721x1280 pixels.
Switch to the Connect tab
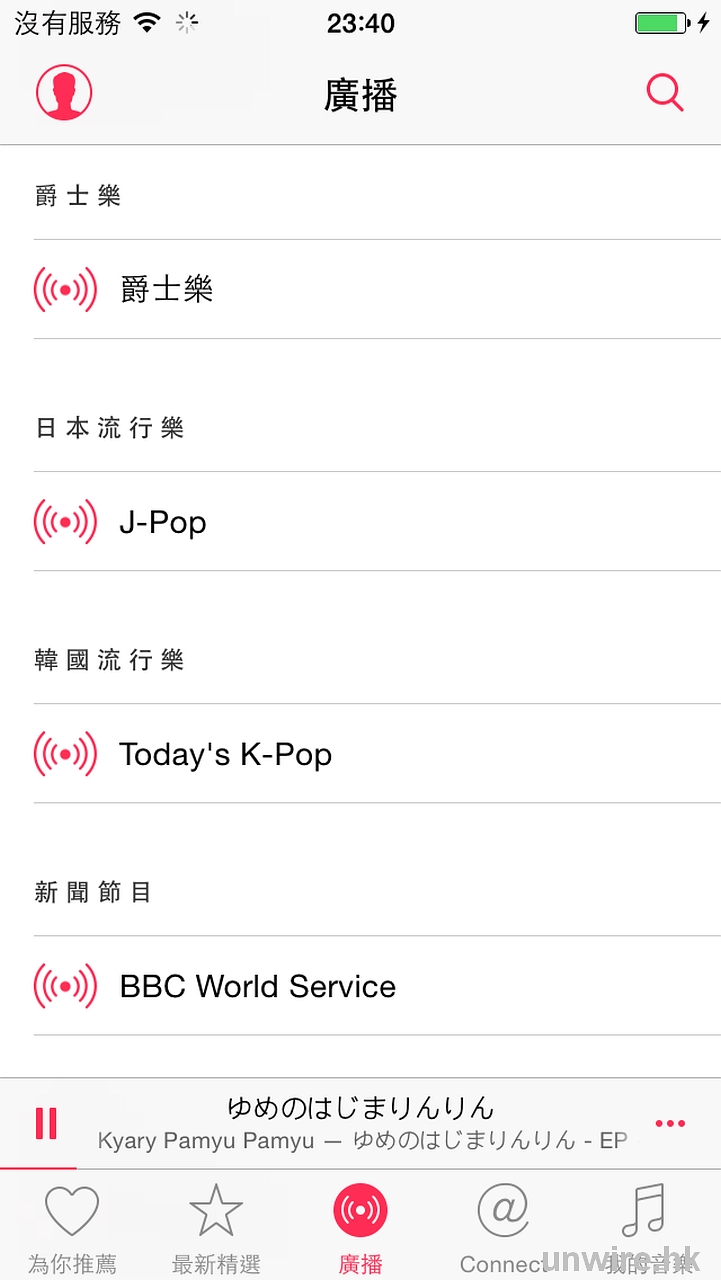(x=504, y=1227)
